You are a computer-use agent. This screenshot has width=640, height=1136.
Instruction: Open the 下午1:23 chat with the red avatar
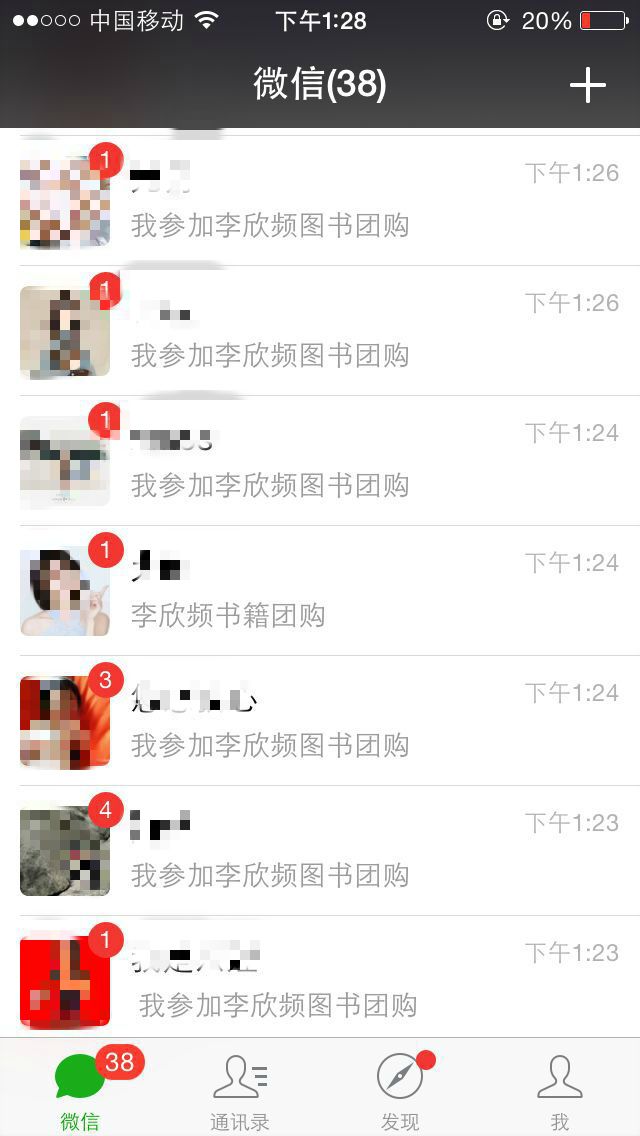click(x=320, y=977)
